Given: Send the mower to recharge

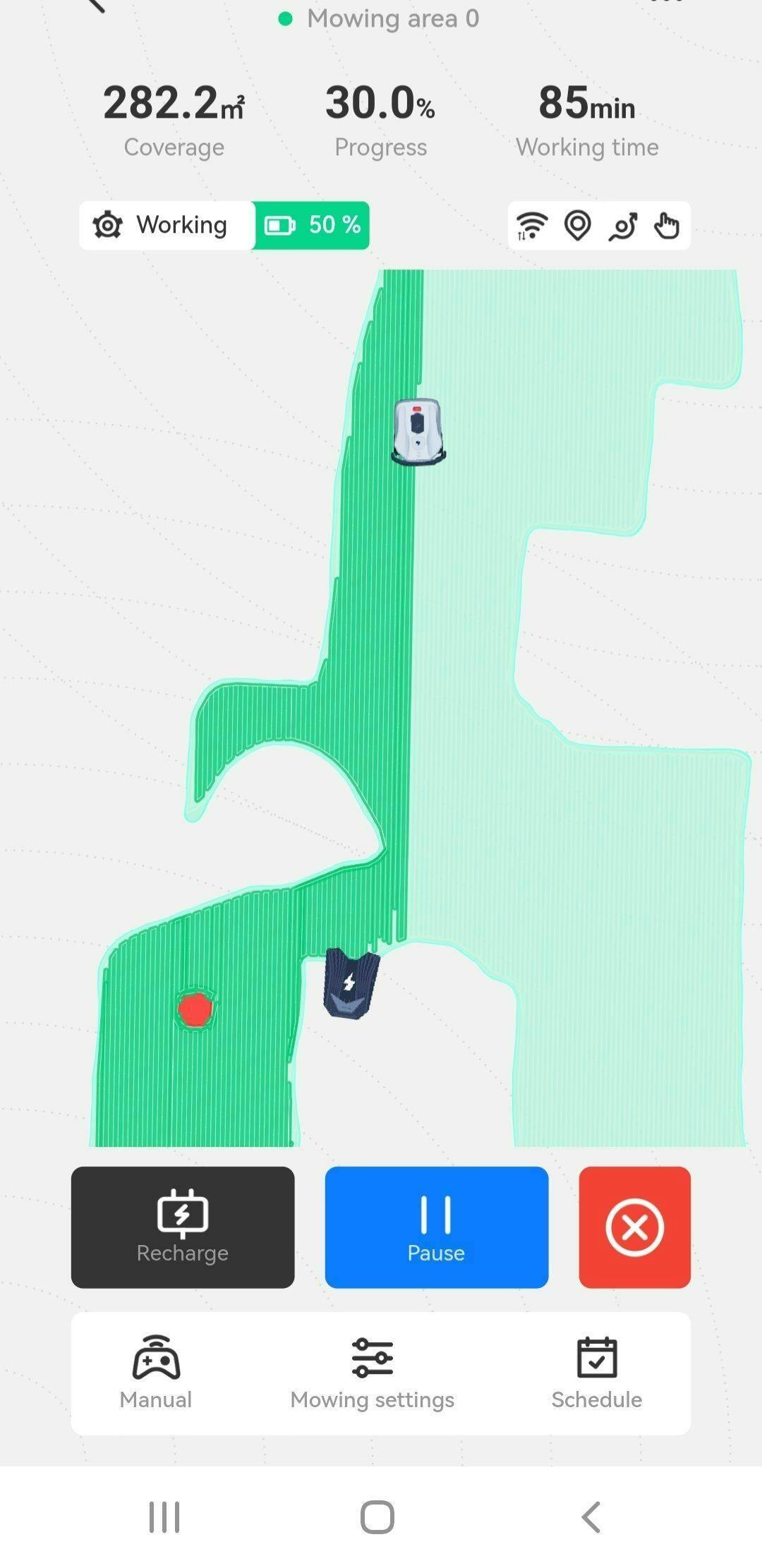Looking at the screenshot, I should [x=182, y=1227].
